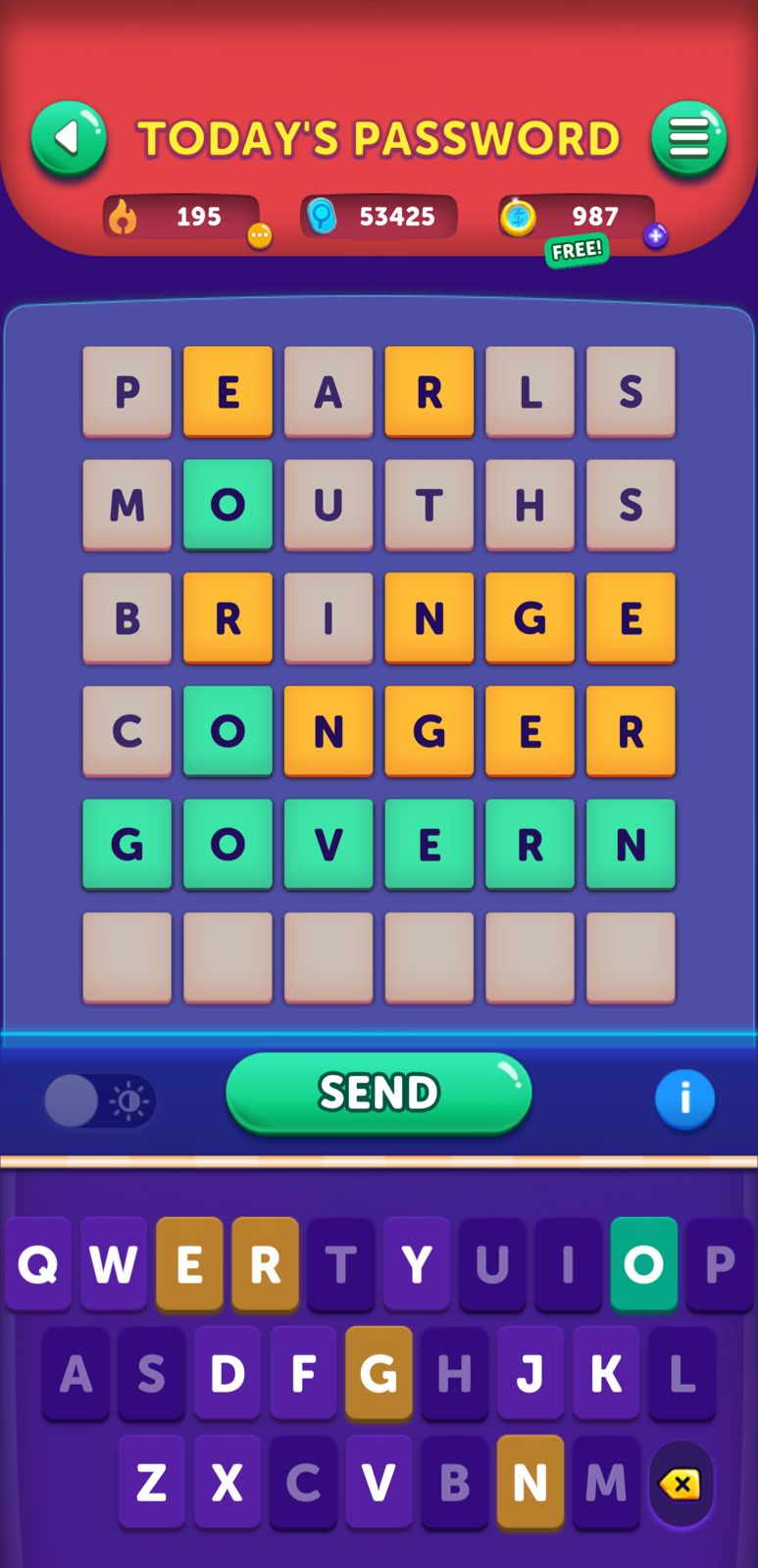Delete a letter with the backspace key
Image resolution: width=758 pixels, height=1568 pixels.
pos(681,1484)
